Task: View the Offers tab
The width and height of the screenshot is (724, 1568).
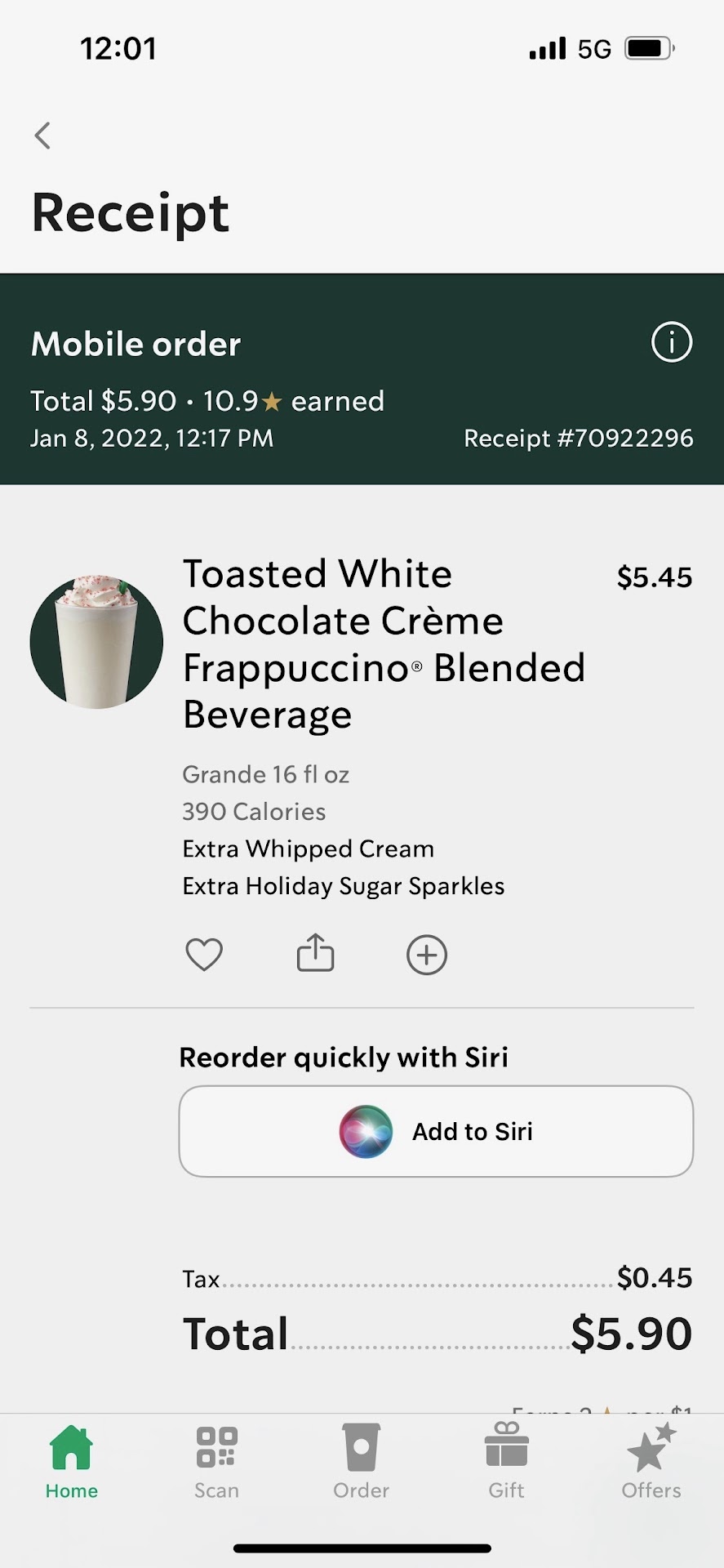Action: tap(651, 1462)
